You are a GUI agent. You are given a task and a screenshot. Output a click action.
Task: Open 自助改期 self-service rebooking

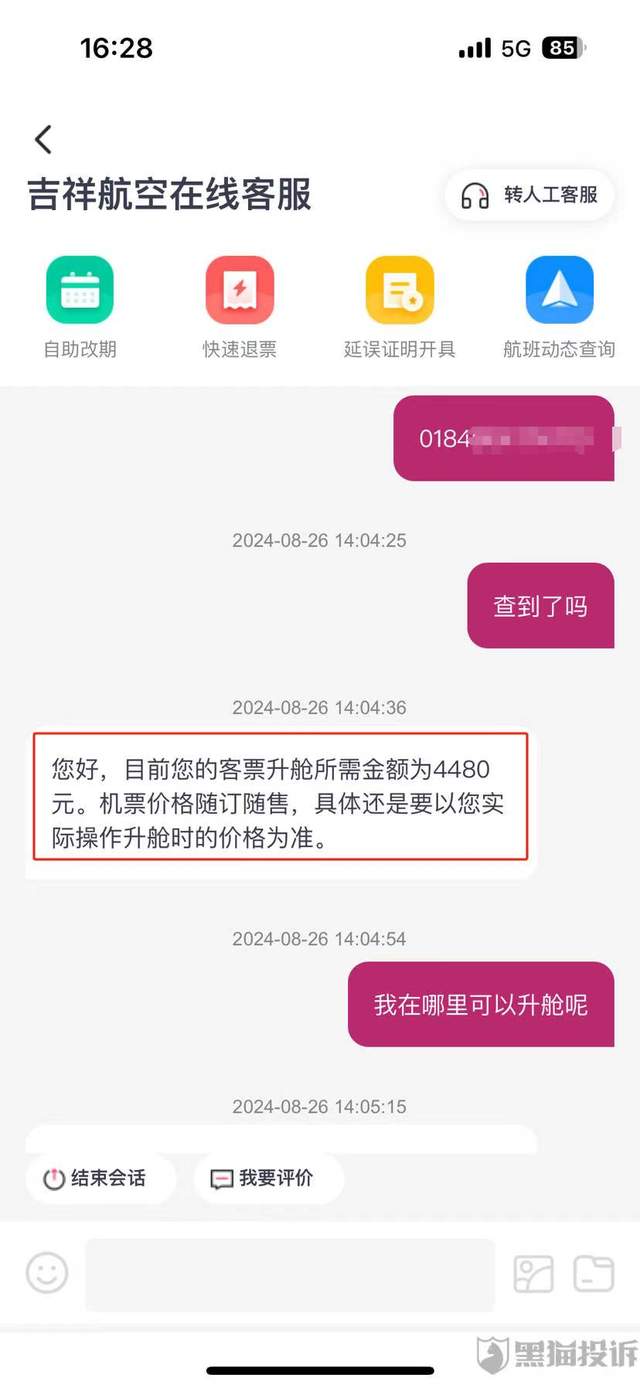(80, 307)
